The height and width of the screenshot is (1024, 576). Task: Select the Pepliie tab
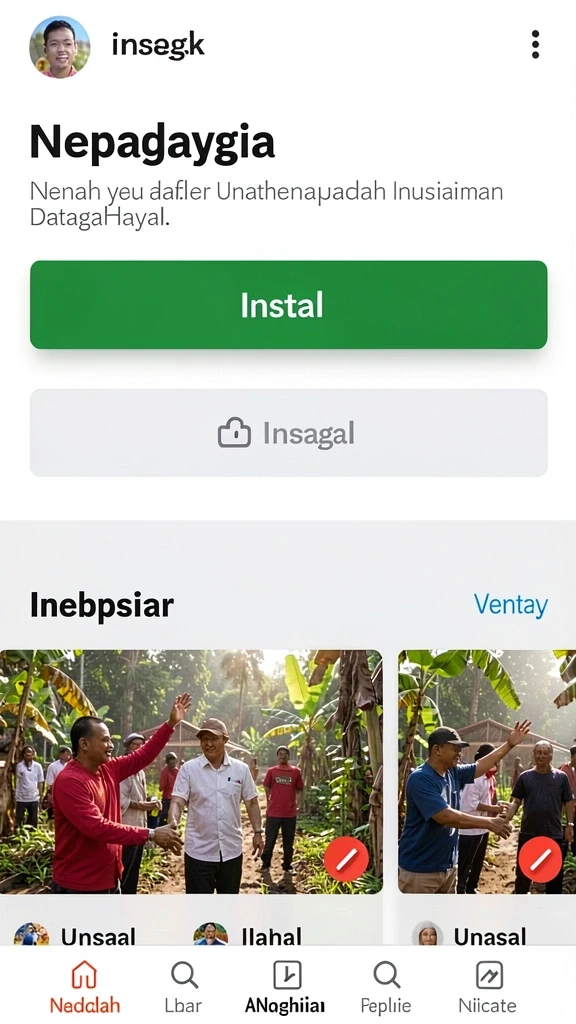coord(386,986)
